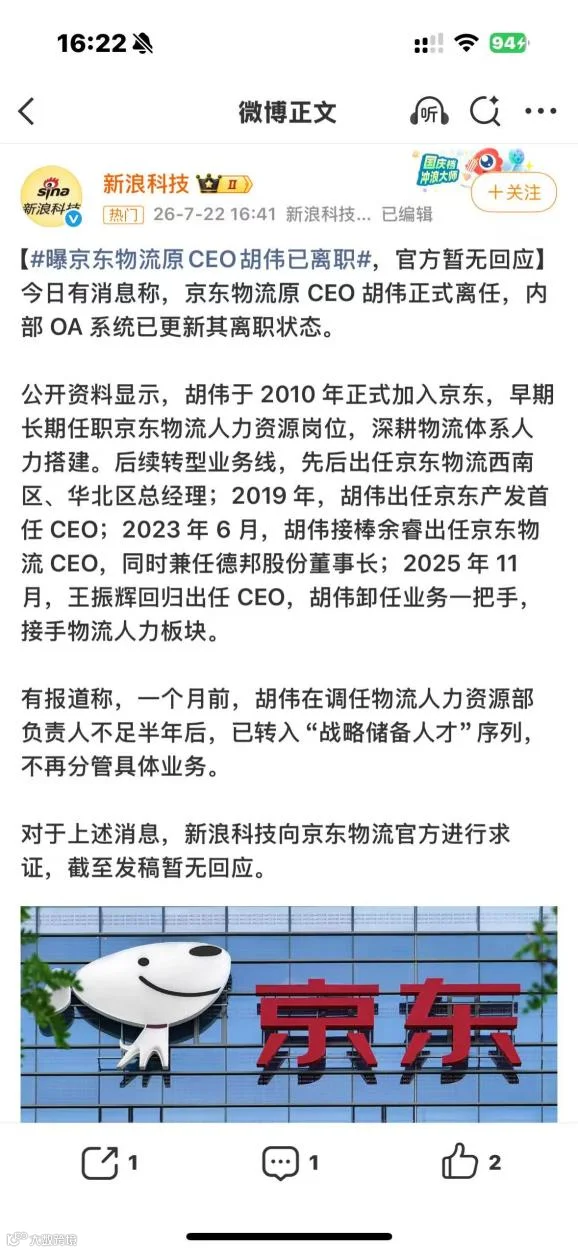Open the 热门 tag under the username
The height and width of the screenshot is (1252, 578).
pos(124,214)
